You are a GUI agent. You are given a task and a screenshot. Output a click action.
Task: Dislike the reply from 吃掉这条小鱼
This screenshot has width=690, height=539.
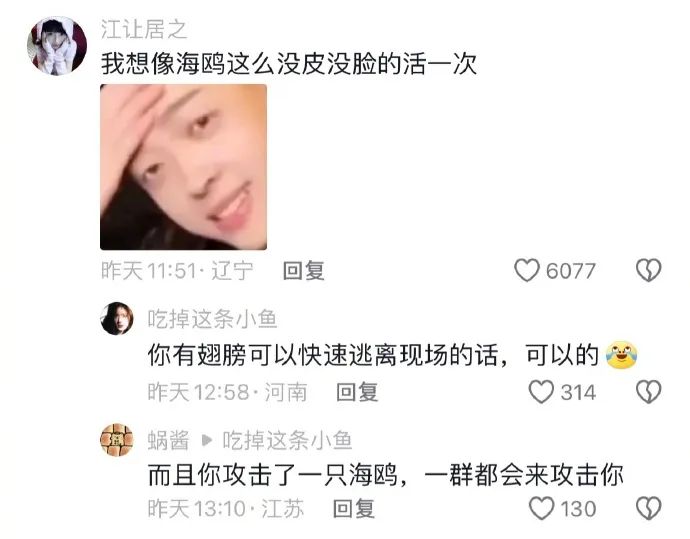648,392
